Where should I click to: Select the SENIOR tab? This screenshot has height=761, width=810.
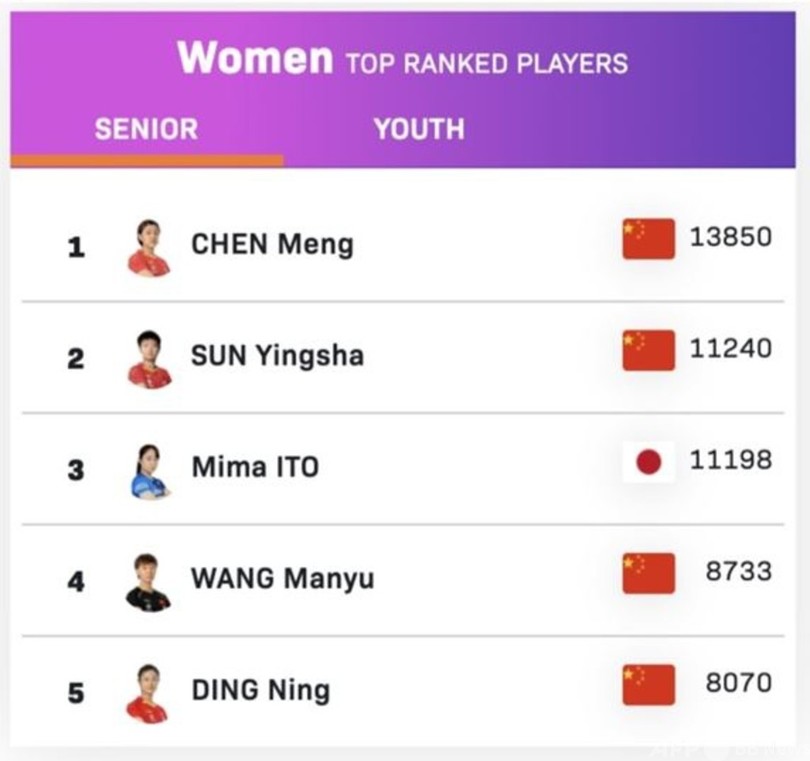tap(146, 129)
